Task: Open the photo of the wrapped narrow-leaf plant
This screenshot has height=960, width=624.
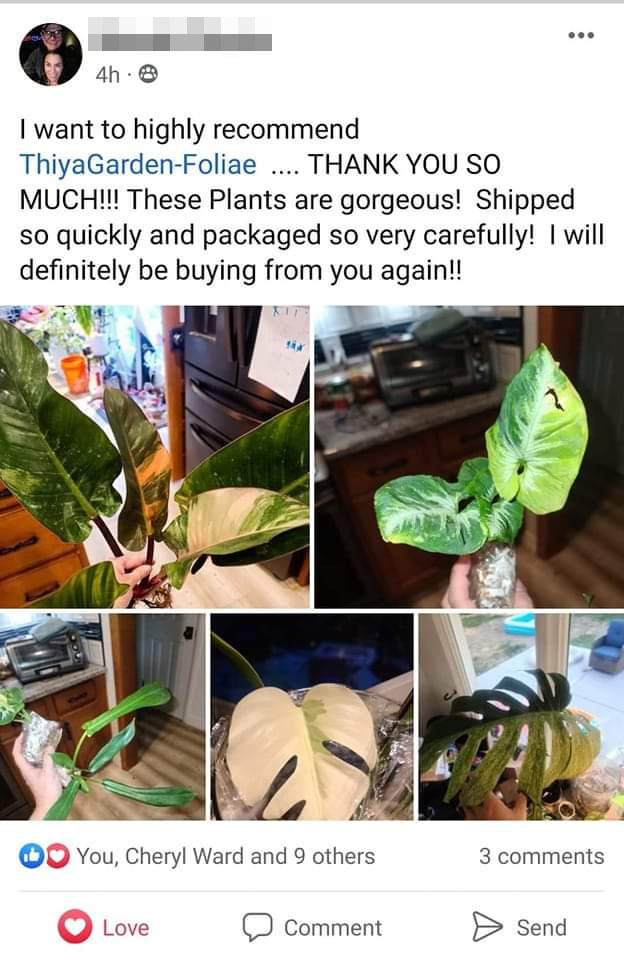Action: (102, 717)
